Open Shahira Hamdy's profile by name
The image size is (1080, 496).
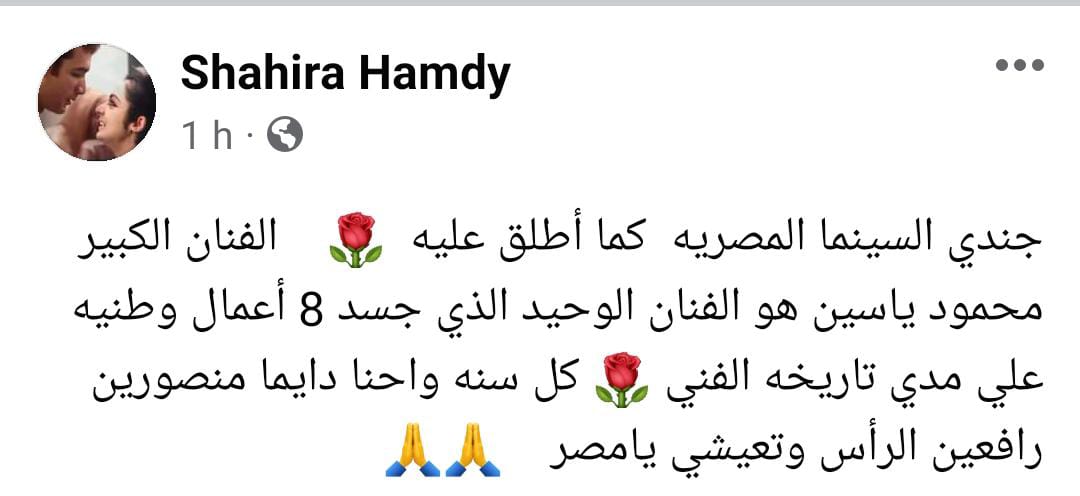click(x=345, y=74)
